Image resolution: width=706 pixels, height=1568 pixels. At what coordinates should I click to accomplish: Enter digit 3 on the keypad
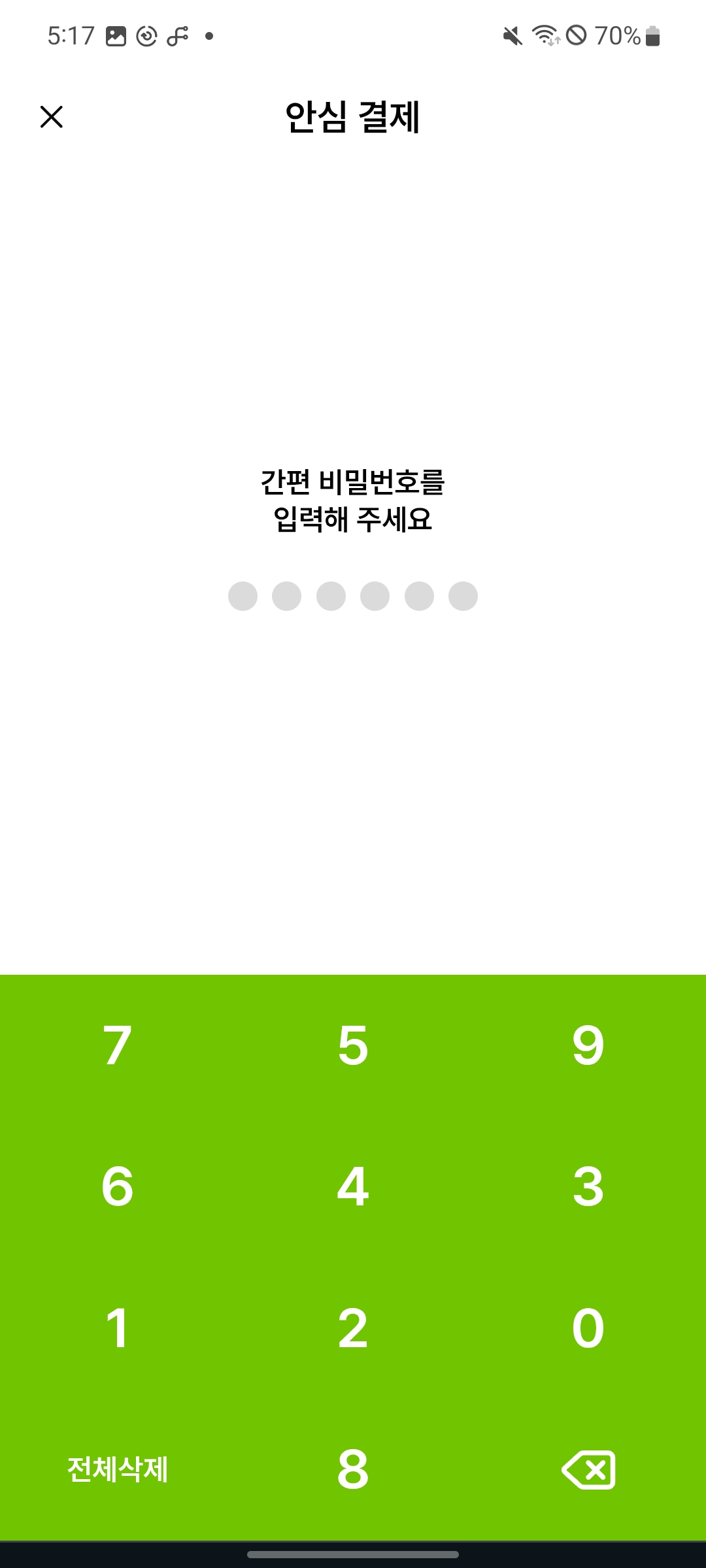pyautogui.click(x=588, y=1186)
